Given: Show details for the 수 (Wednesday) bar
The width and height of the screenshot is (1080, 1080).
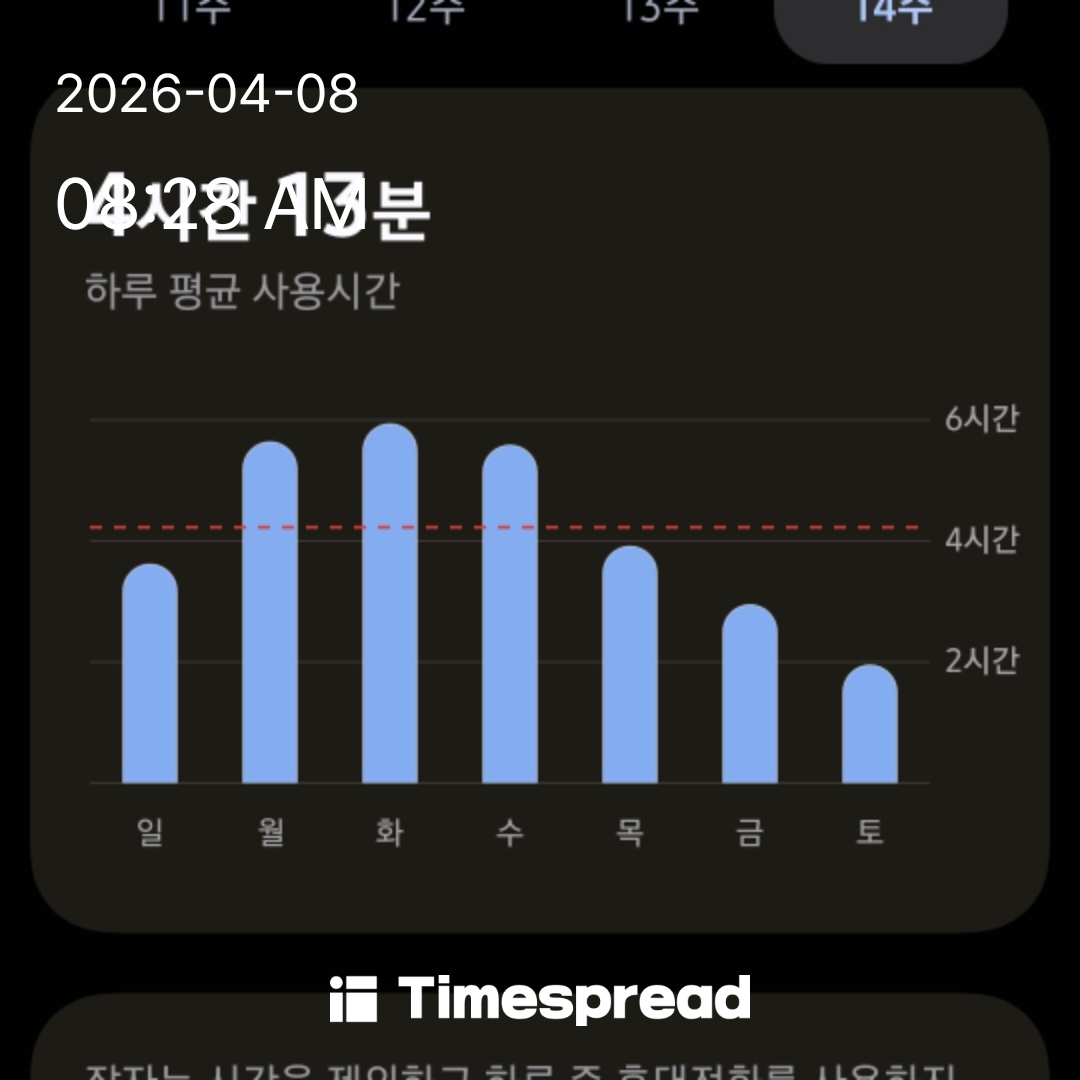Looking at the screenshot, I should click(x=510, y=615).
